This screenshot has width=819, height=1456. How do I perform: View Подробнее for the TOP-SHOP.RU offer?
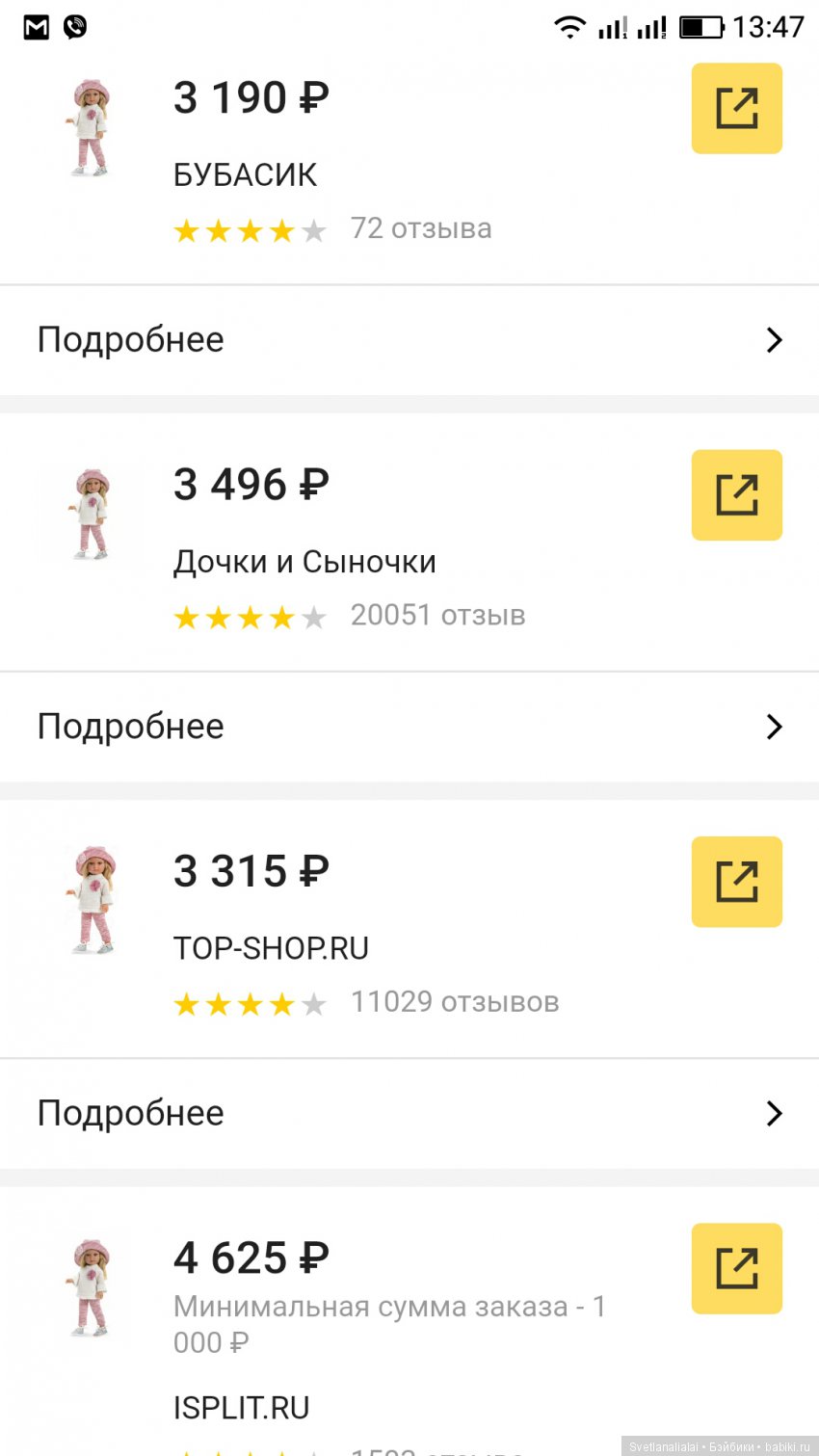pyautogui.click(x=409, y=1113)
